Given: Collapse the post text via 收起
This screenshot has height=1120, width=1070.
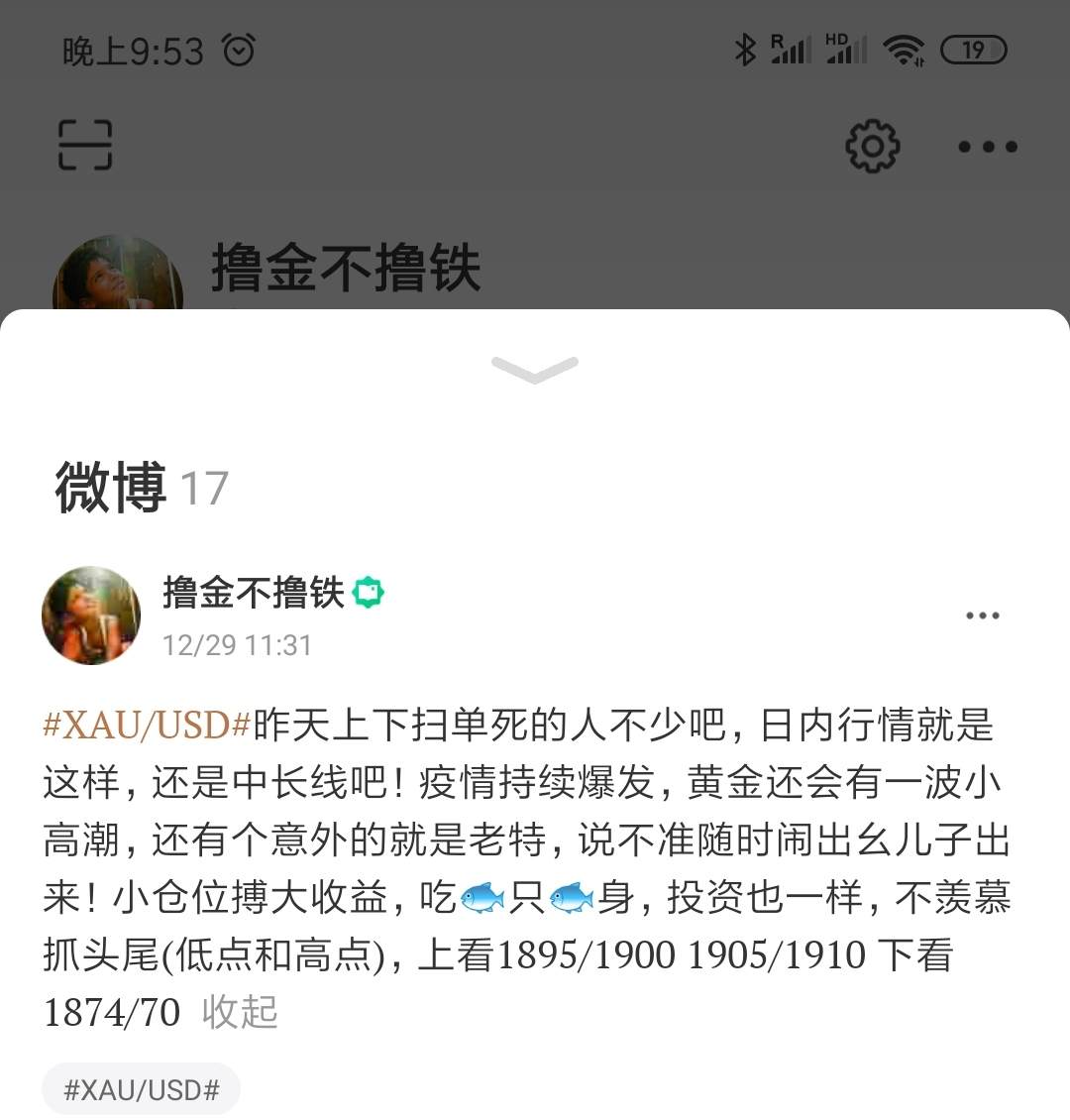Looking at the screenshot, I should point(240,1012).
